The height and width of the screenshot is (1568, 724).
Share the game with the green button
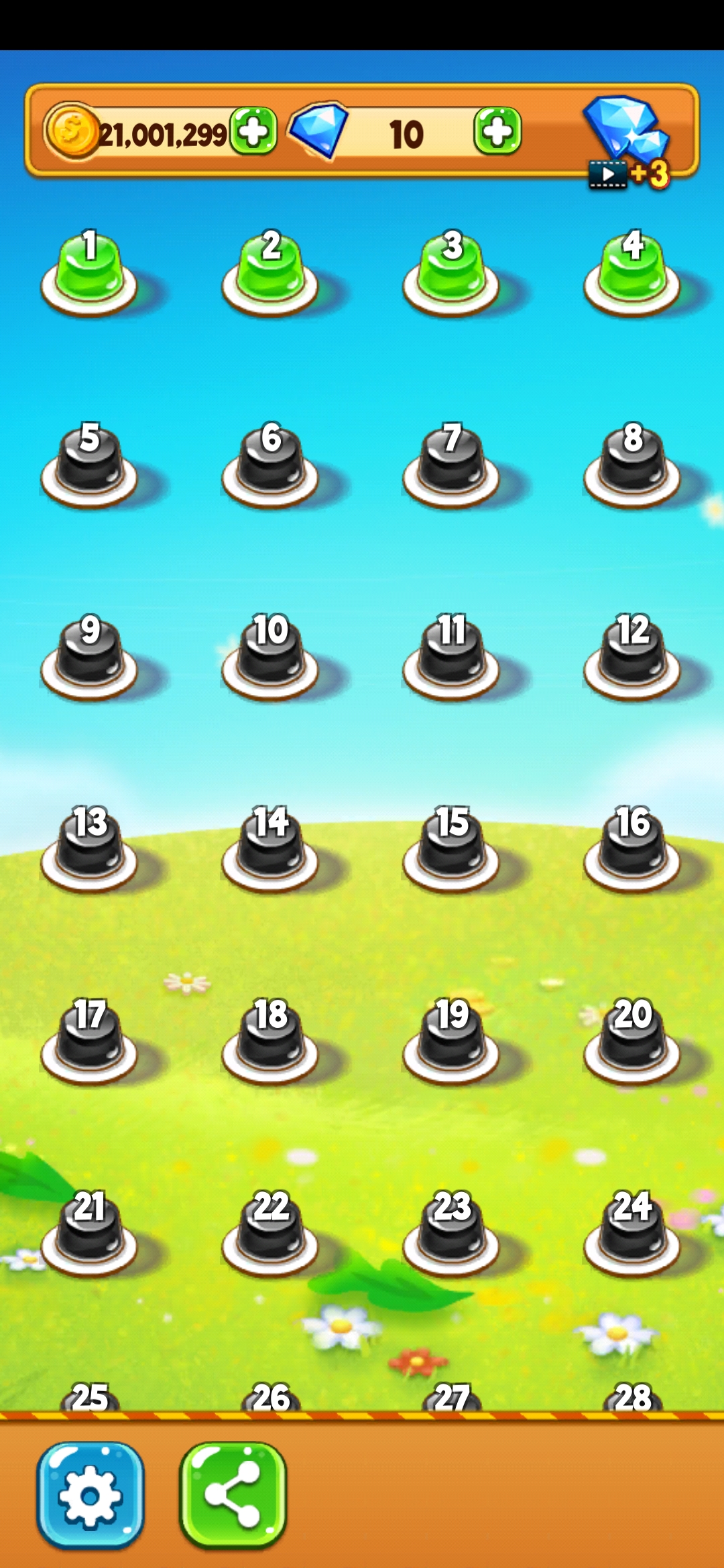click(233, 1496)
